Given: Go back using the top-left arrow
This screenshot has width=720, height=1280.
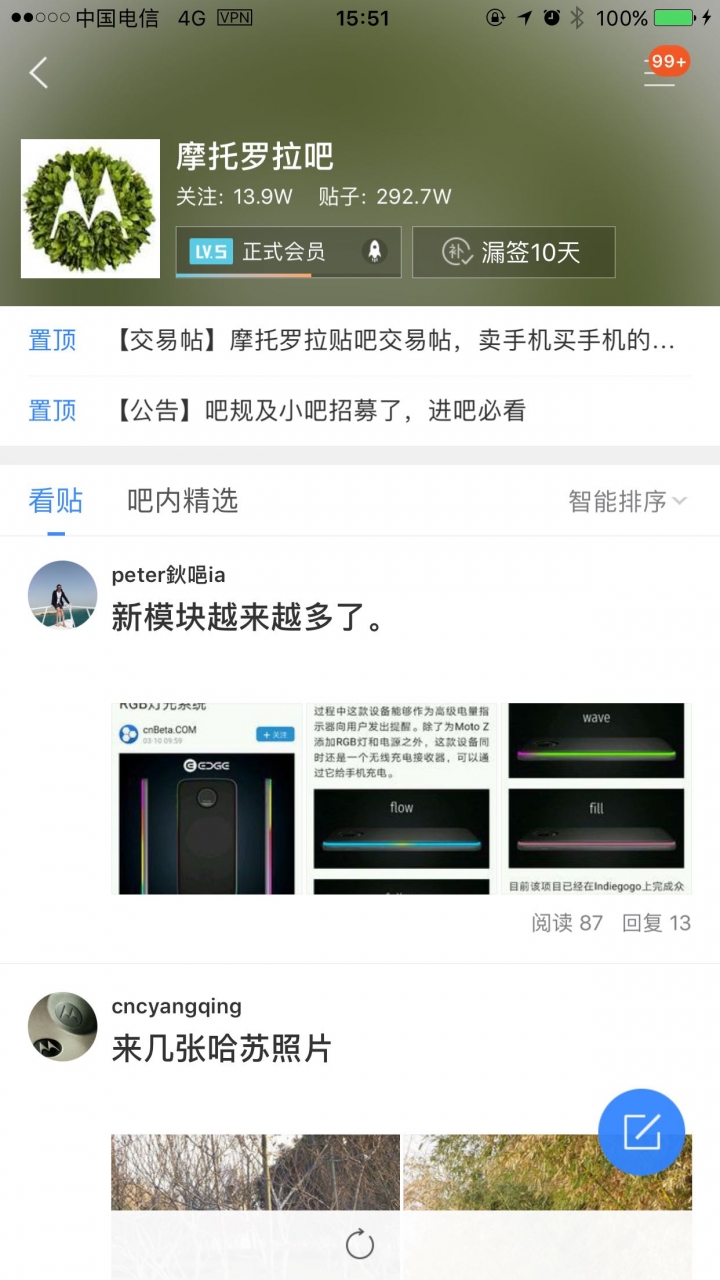Looking at the screenshot, I should click(x=38, y=73).
